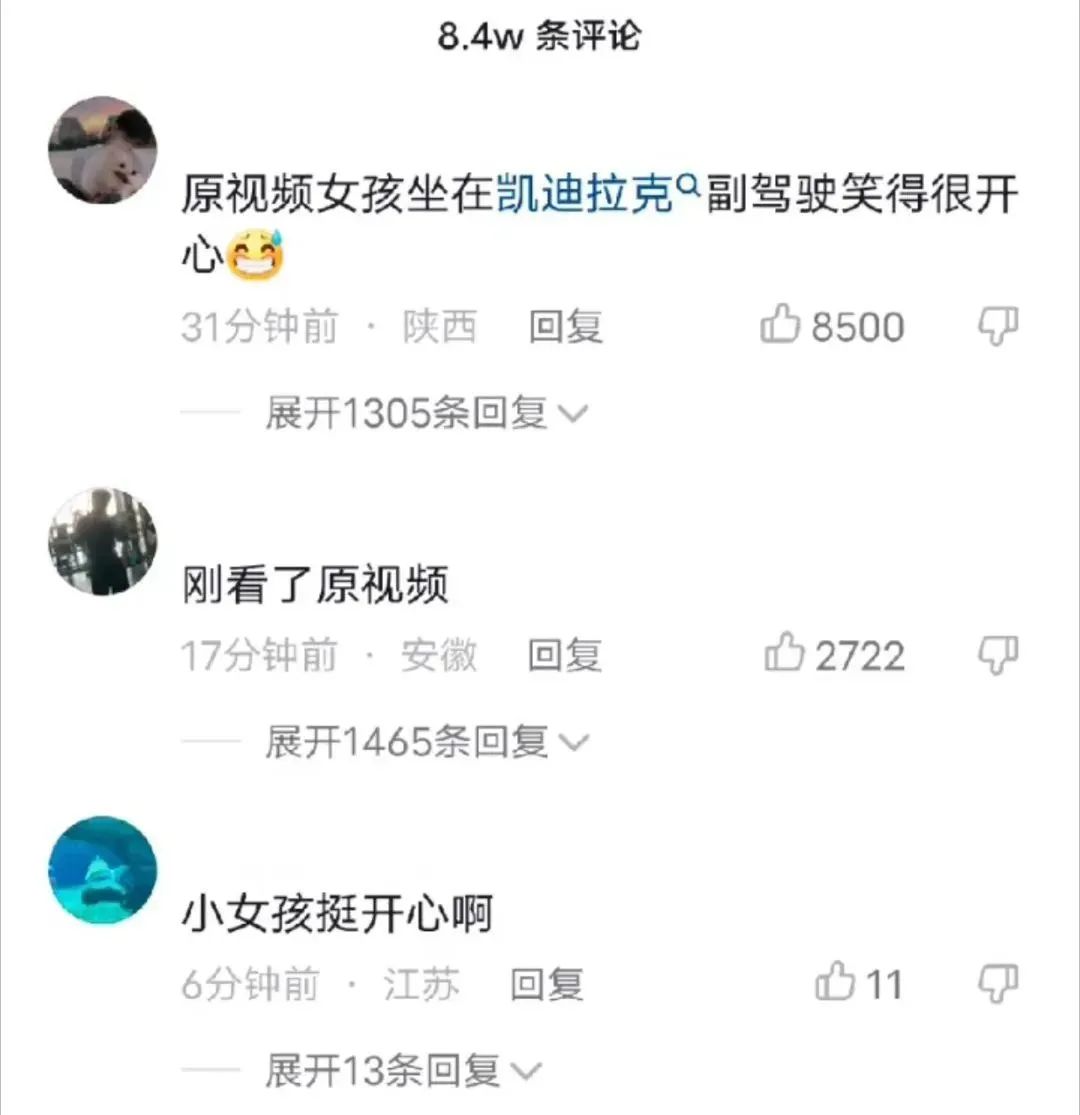
Task: Open the avatar of the 陕西 commenter
Action: pos(102,150)
